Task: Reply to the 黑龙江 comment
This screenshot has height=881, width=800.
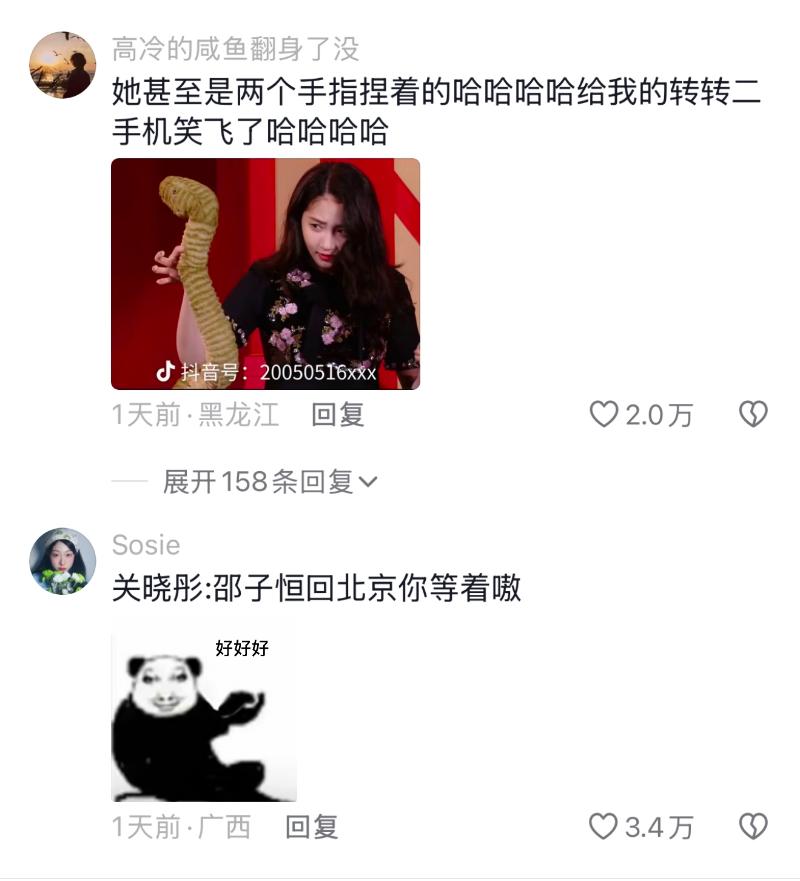Action: pyautogui.click(x=337, y=414)
